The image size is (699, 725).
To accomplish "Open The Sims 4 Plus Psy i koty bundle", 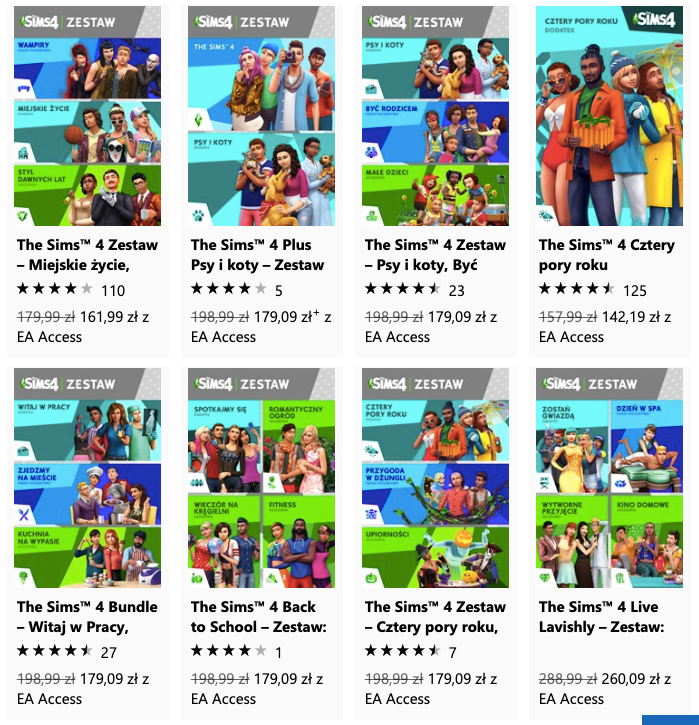I will point(261,116).
